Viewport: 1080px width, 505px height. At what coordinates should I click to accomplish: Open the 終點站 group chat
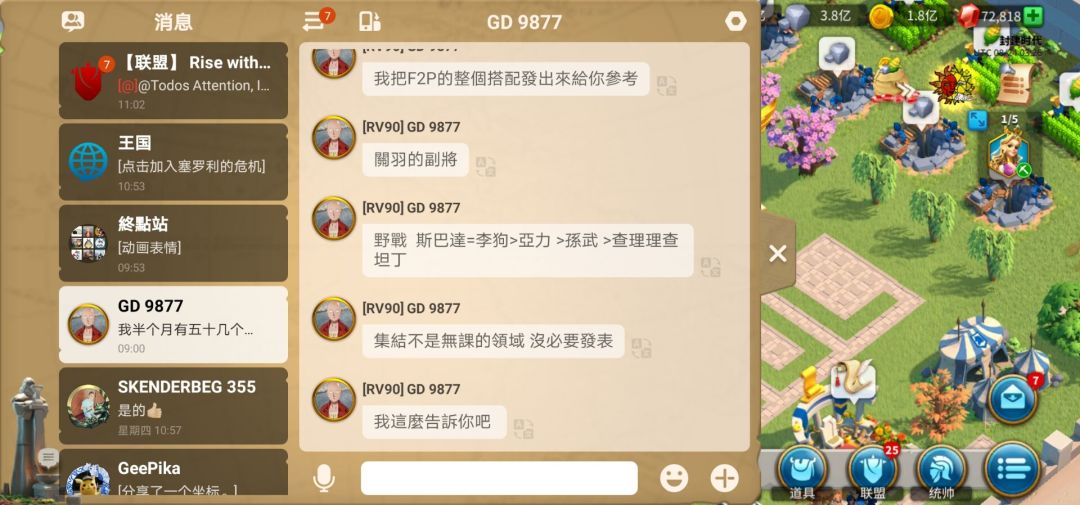coord(173,243)
